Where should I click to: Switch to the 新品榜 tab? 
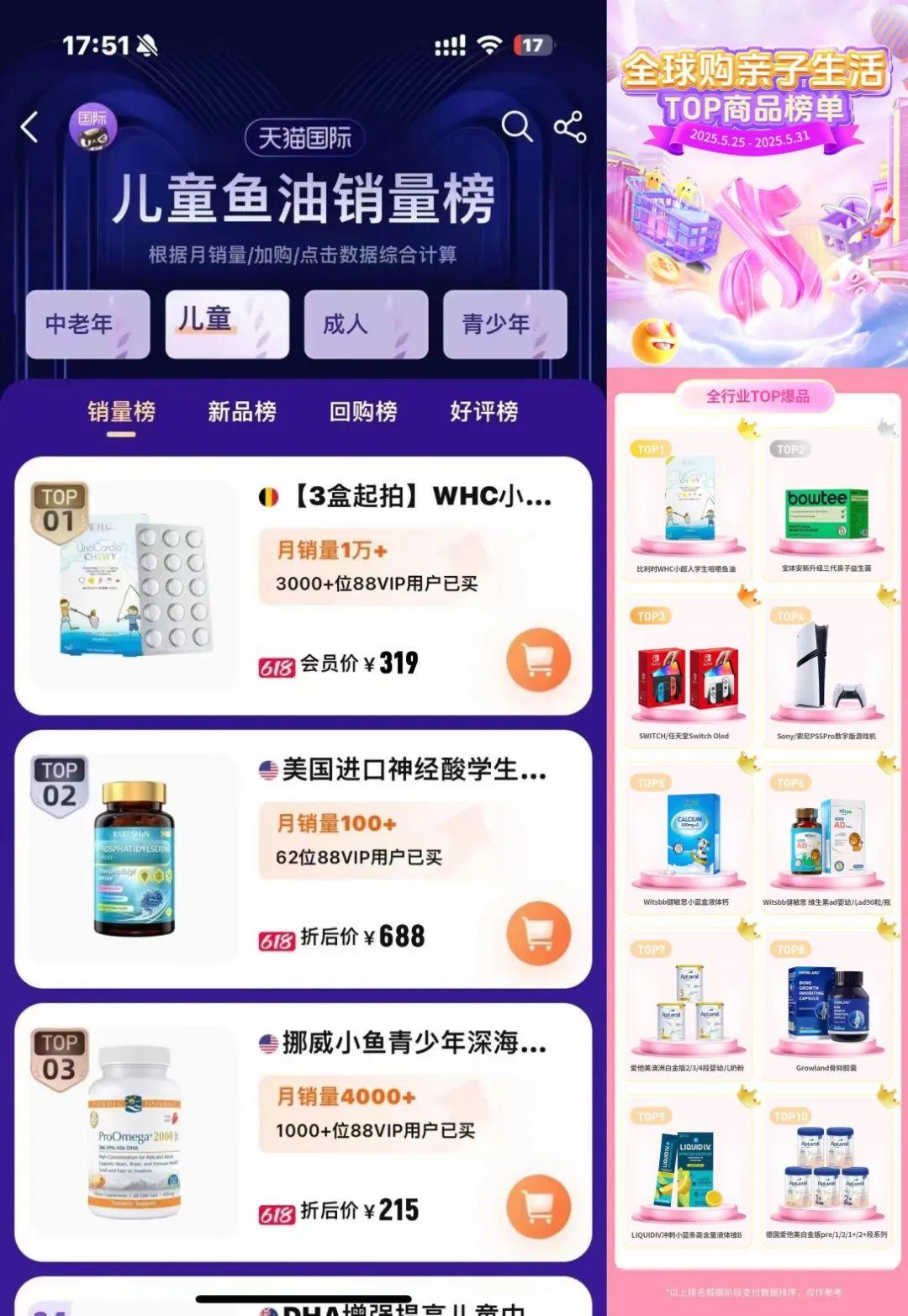click(x=242, y=412)
